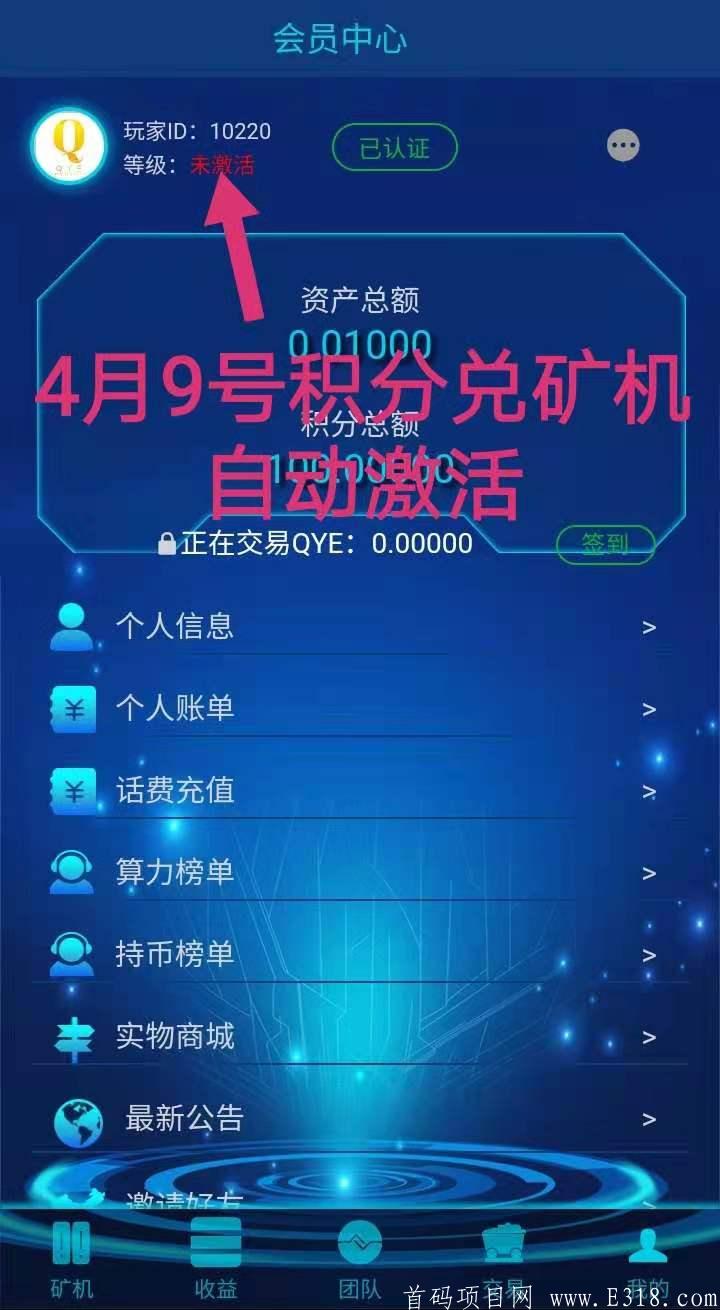
Task: Switch to the 矿机 miner tab
Action: pos(71,1258)
